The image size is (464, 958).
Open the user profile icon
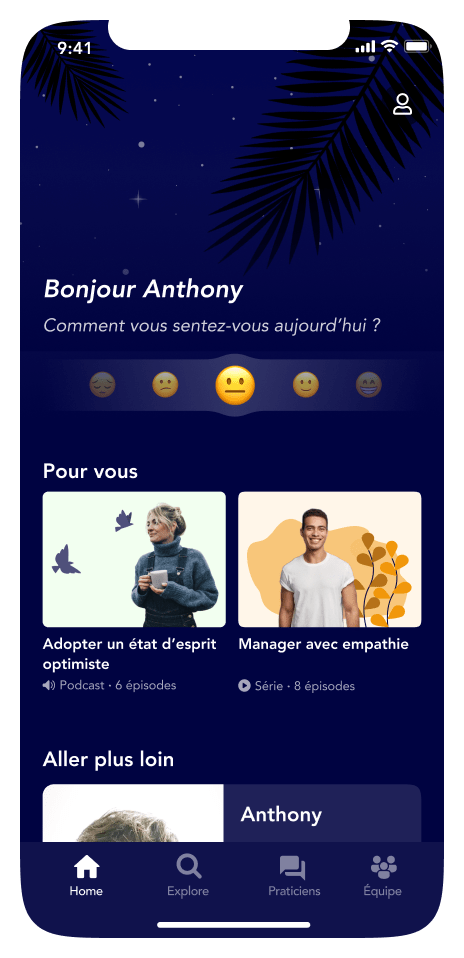402,104
